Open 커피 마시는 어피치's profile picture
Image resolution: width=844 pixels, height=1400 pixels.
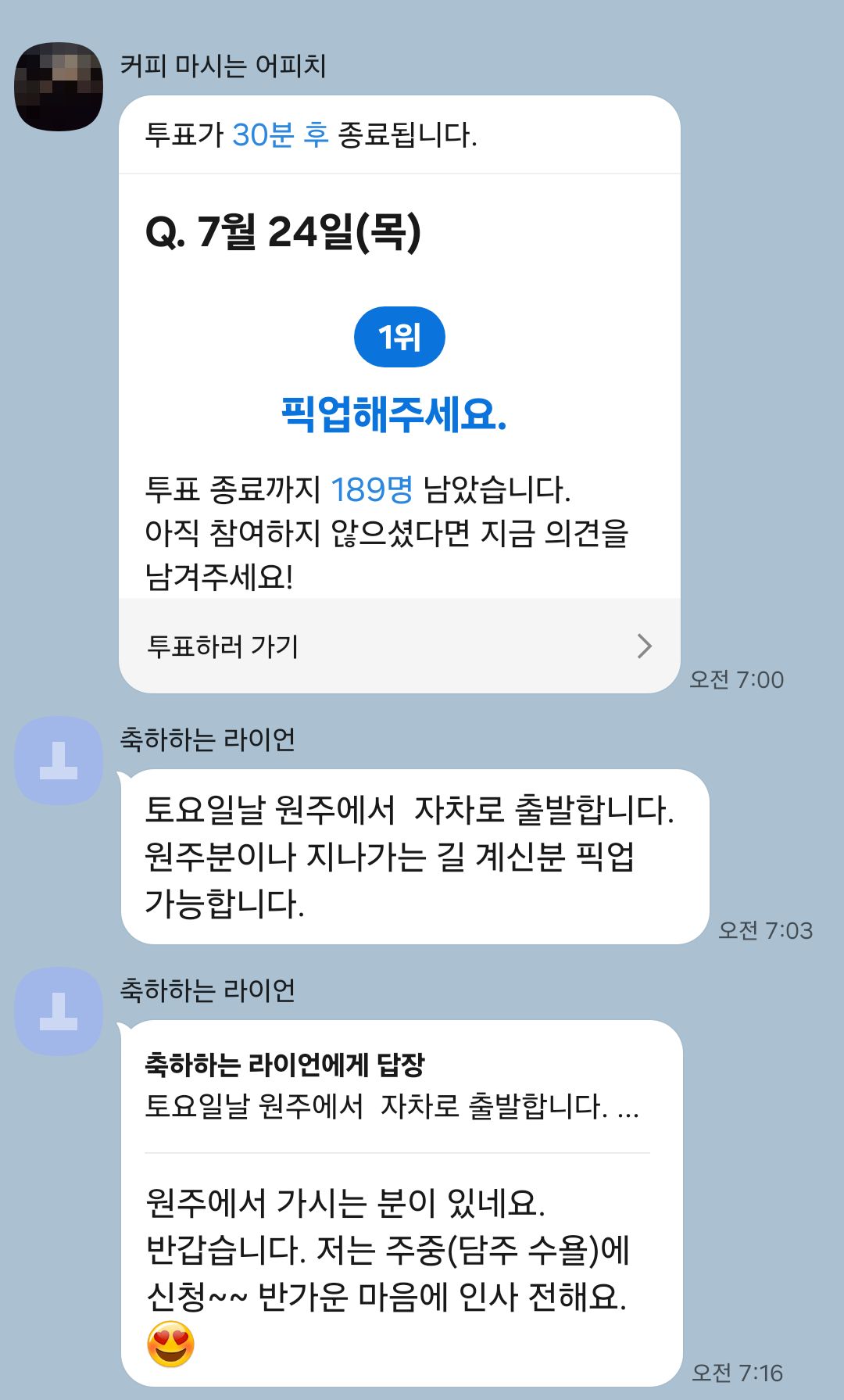pyautogui.click(x=59, y=87)
